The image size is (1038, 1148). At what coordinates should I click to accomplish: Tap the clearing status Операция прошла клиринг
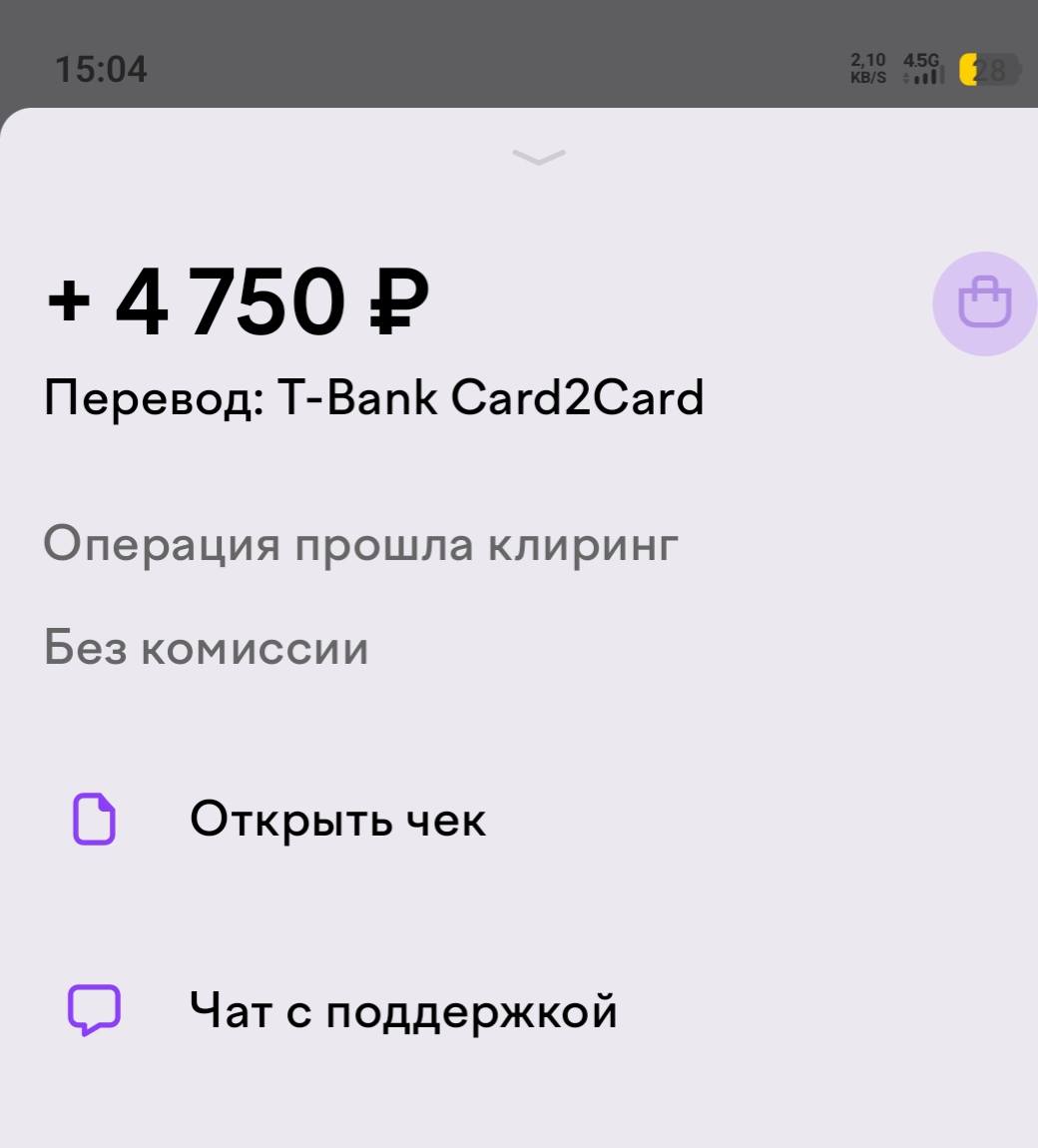coord(360,542)
